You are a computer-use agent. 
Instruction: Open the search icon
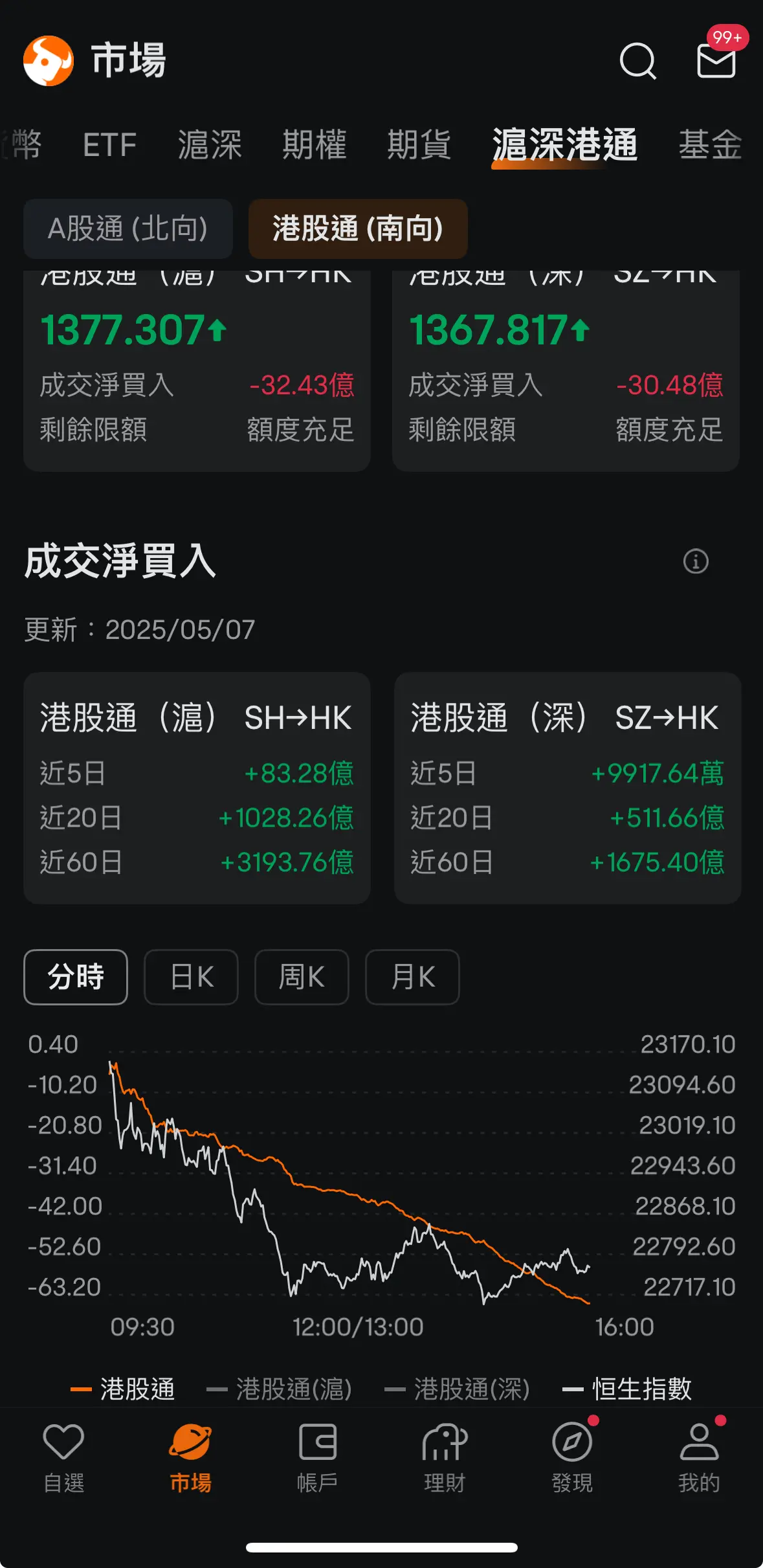click(x=638, y=62)
